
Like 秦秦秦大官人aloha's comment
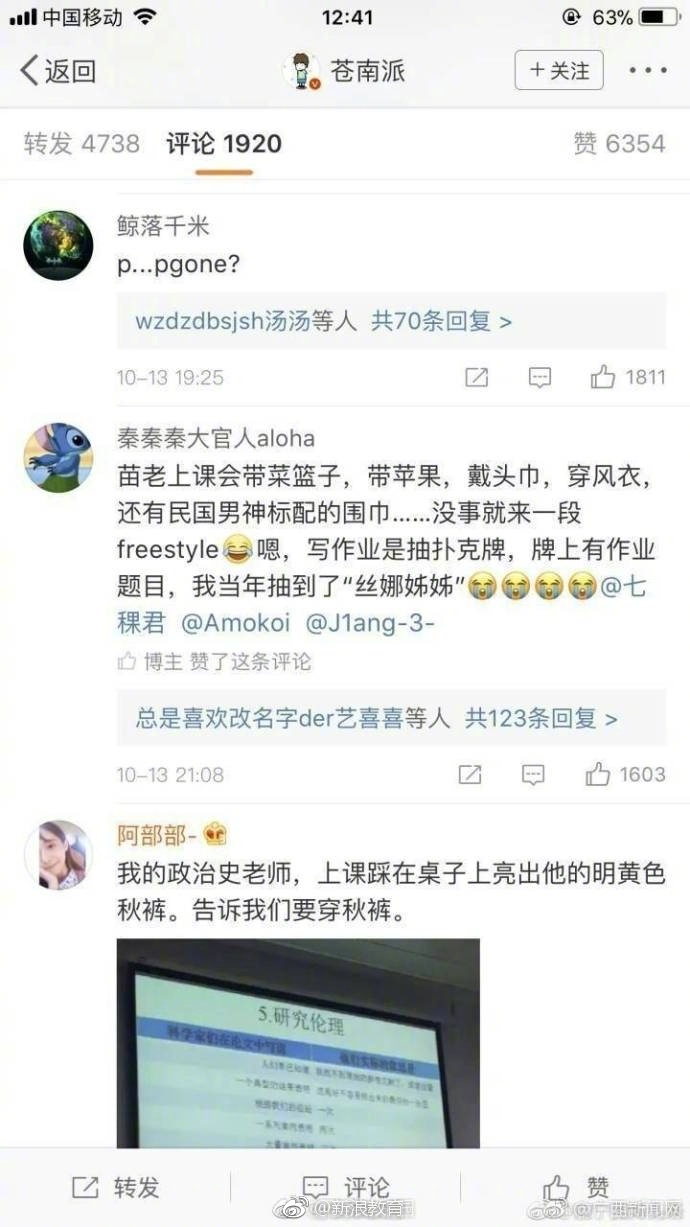click(x=625, y=774)
